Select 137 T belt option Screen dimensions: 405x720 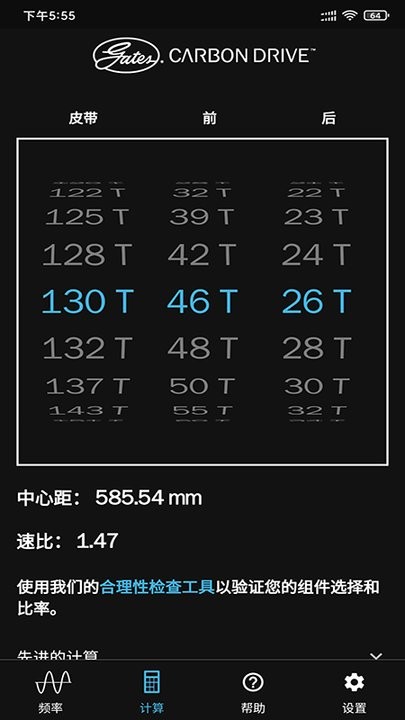(87, 386)
